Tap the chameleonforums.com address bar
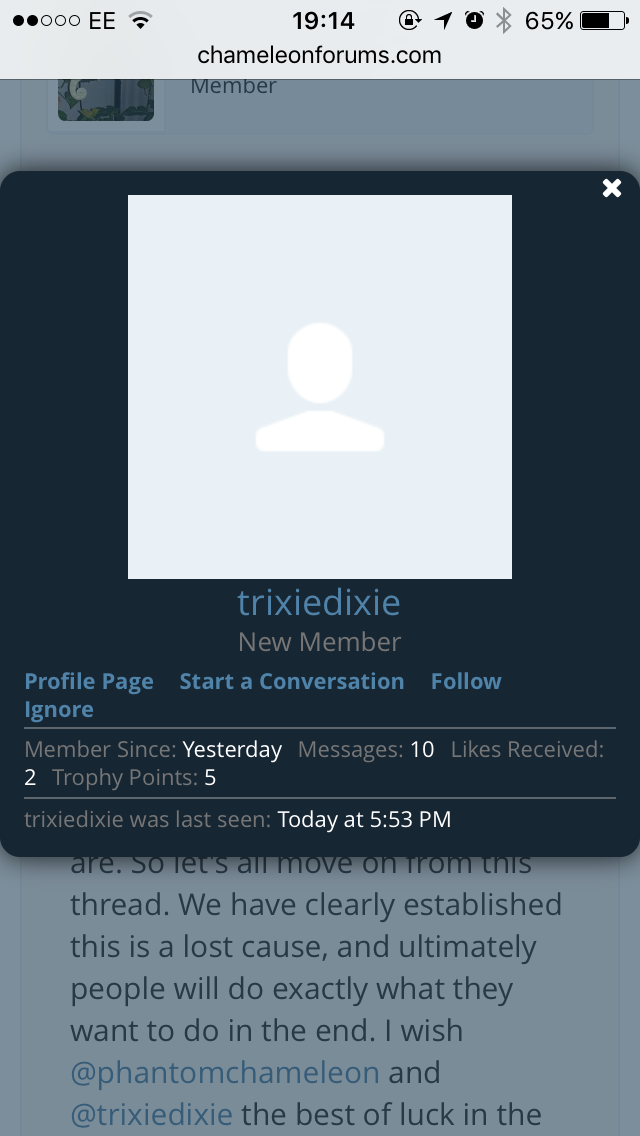 (x=320, y=54)
